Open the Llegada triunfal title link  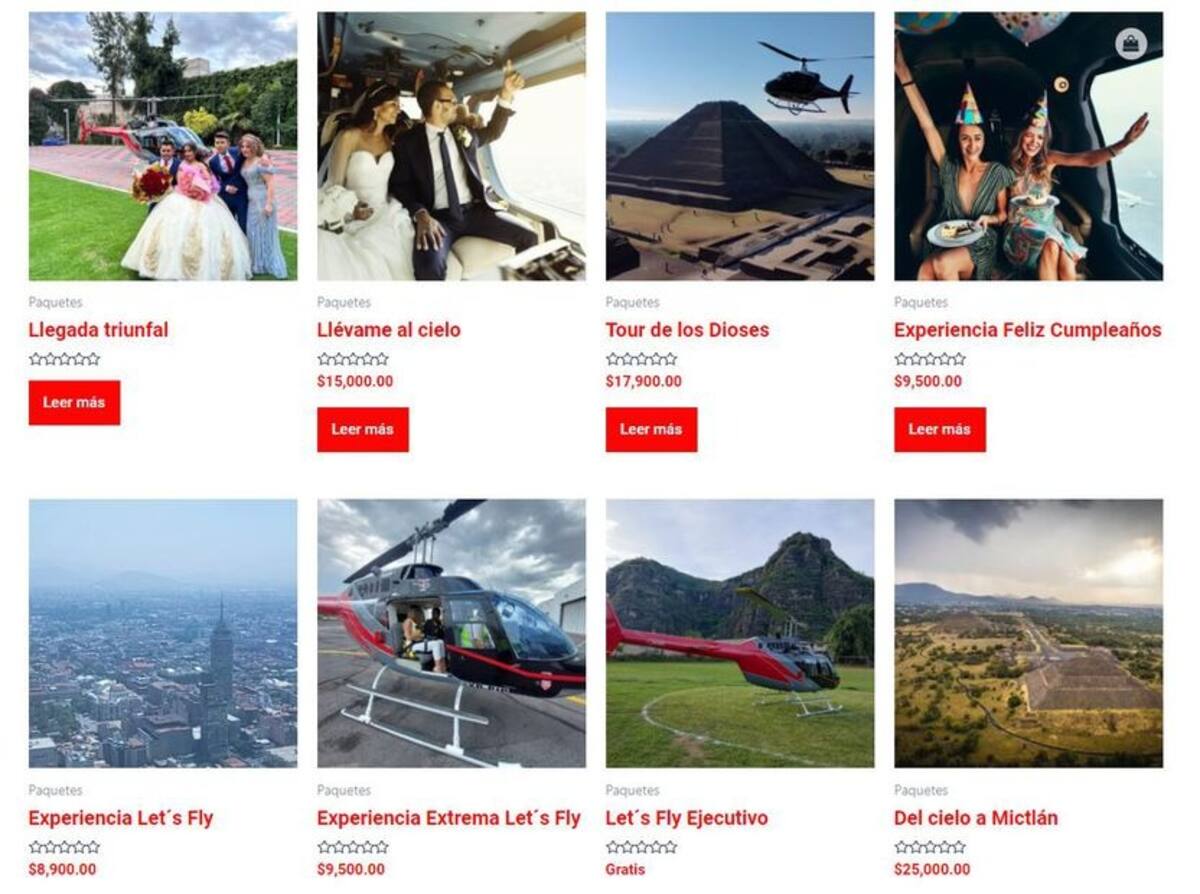click(98, 330)
